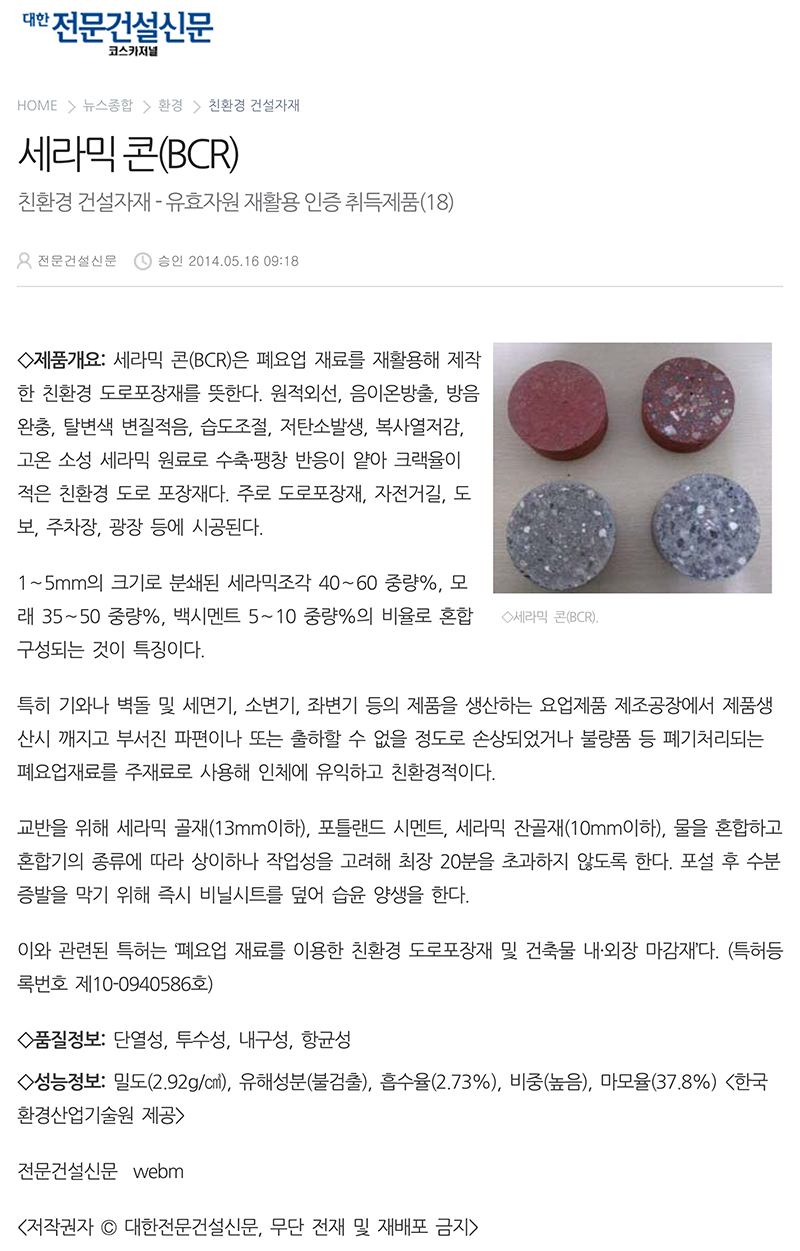This screenshot has width=800, height=1251.
Task: Open the 환경 breadcrumb section
Action: point(170,105)
